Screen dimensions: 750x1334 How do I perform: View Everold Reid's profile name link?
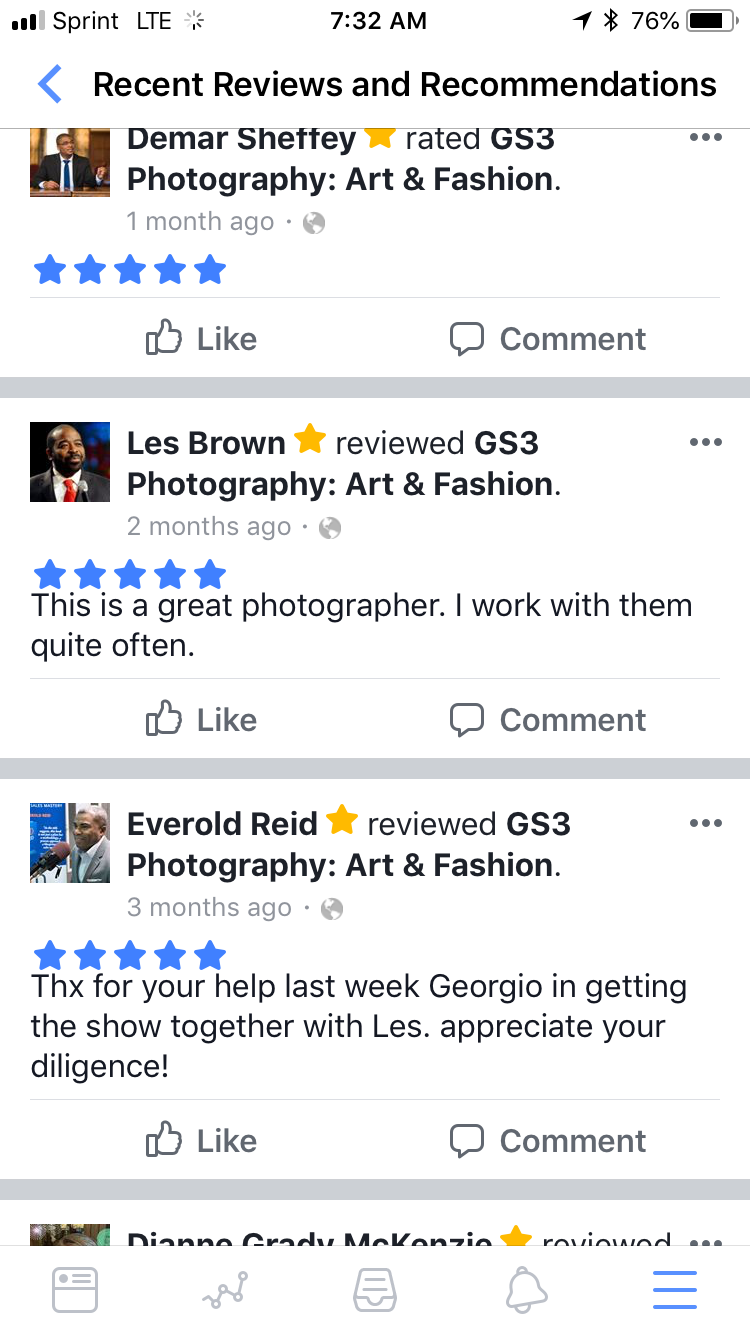[x=222, y=824]
